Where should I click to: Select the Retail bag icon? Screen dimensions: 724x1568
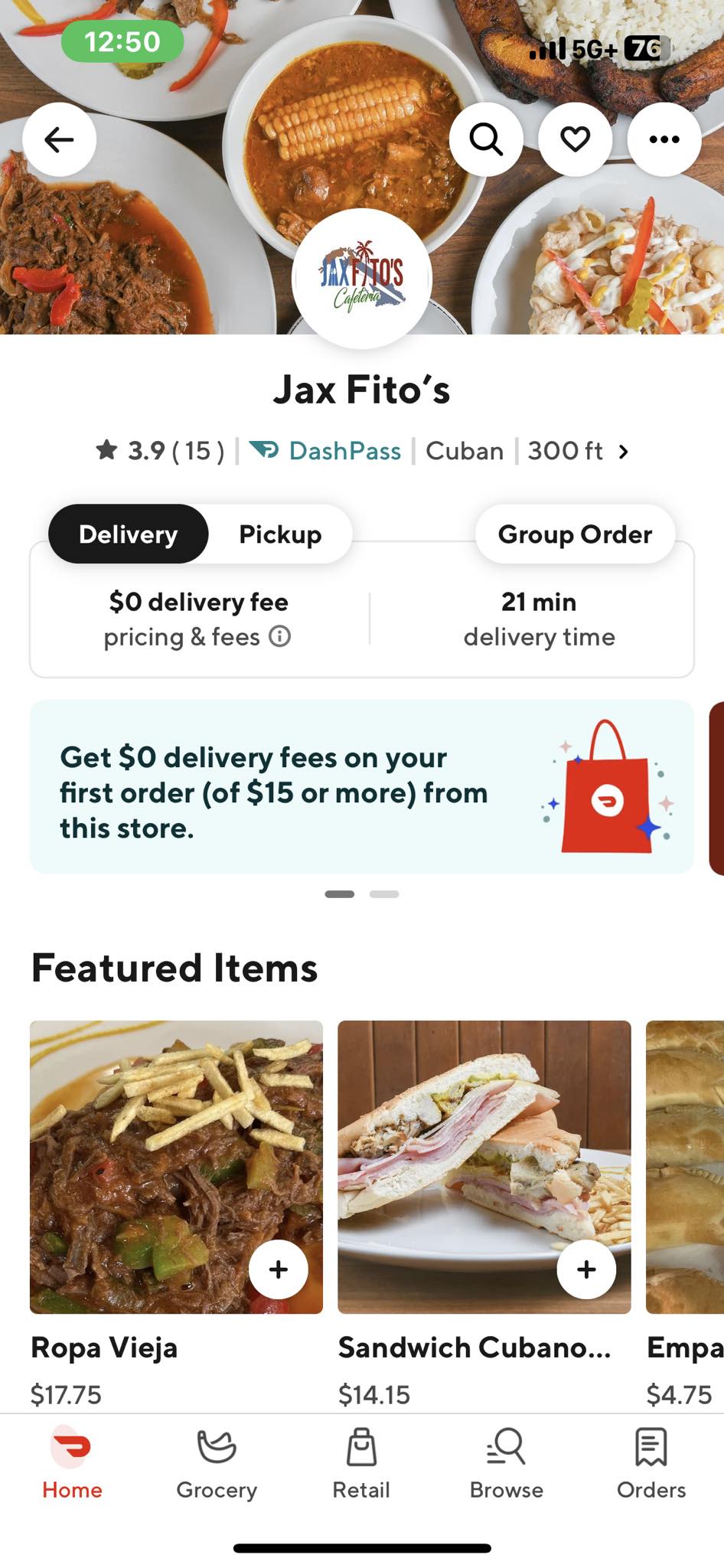361,1447
